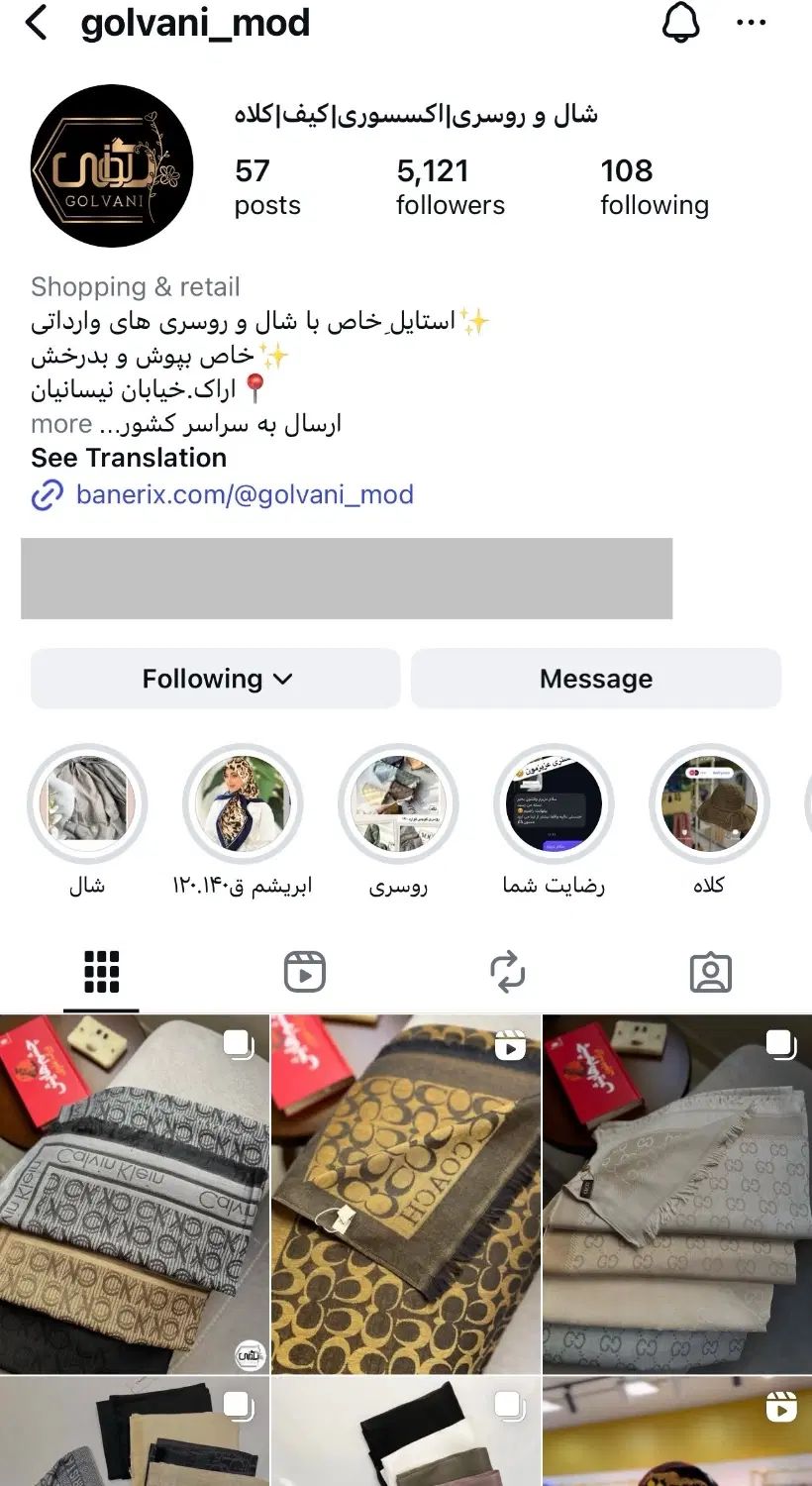812x1486 pixels.
Task: View the 108 following list
Action: tap(654, 186)
